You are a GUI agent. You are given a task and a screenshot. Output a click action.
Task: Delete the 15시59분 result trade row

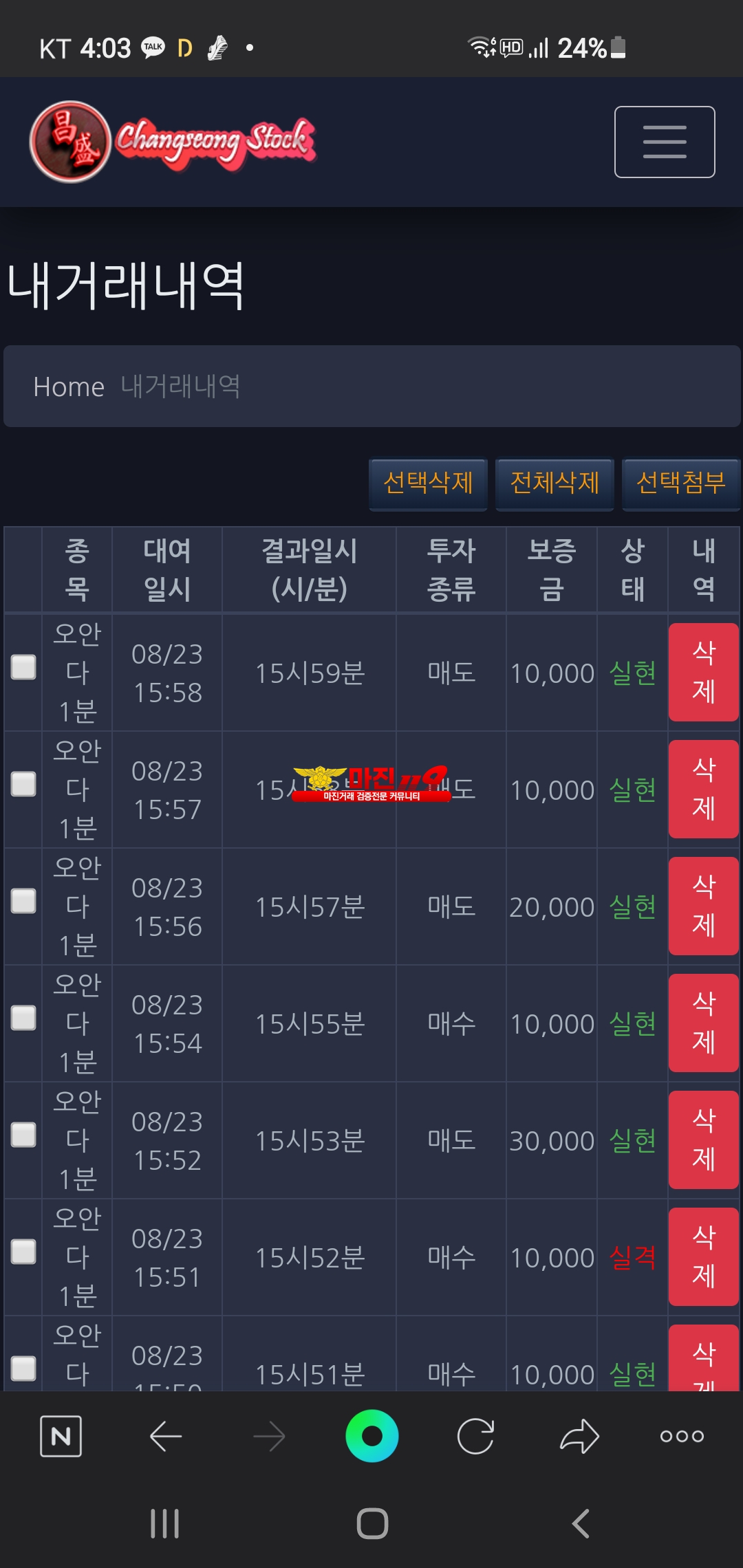(x=703, y=672)
